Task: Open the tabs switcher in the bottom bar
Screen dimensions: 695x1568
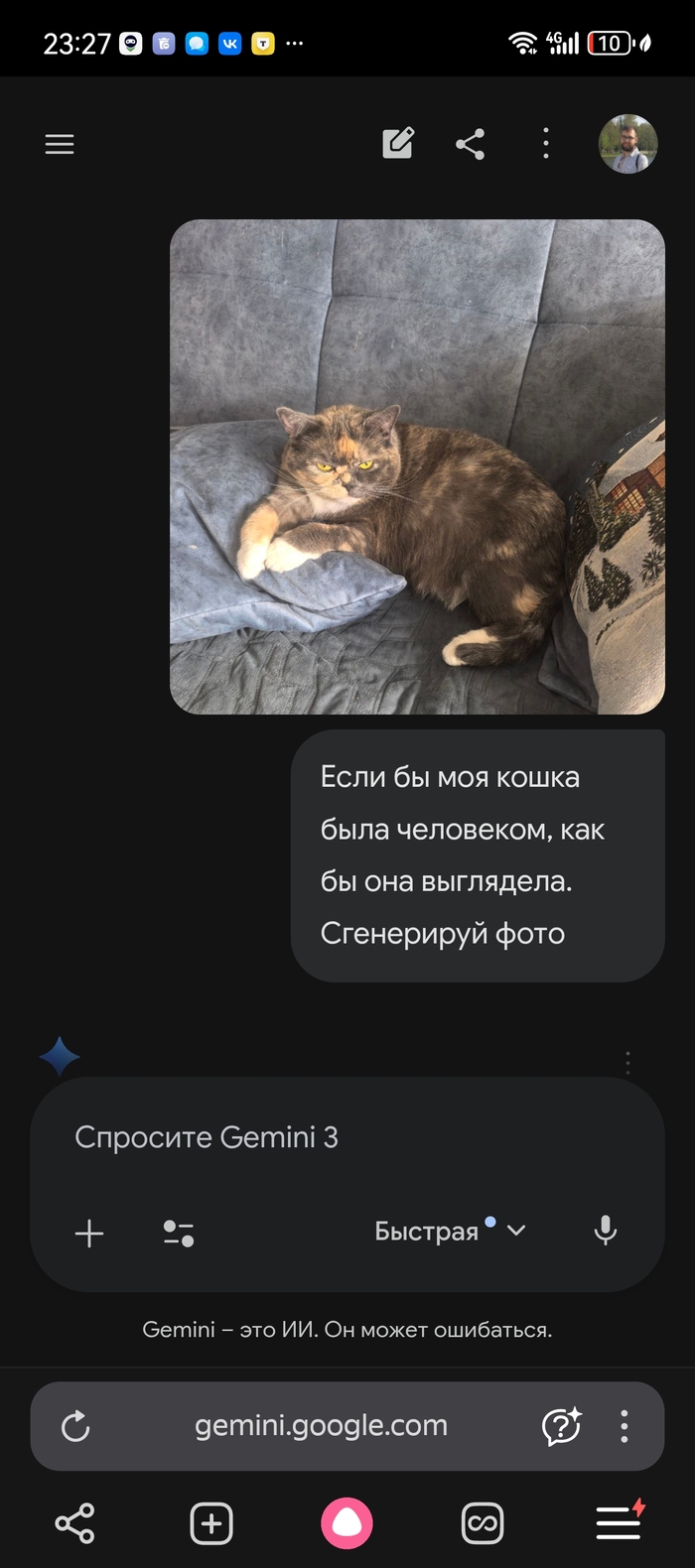Action: pos(483,1523)
